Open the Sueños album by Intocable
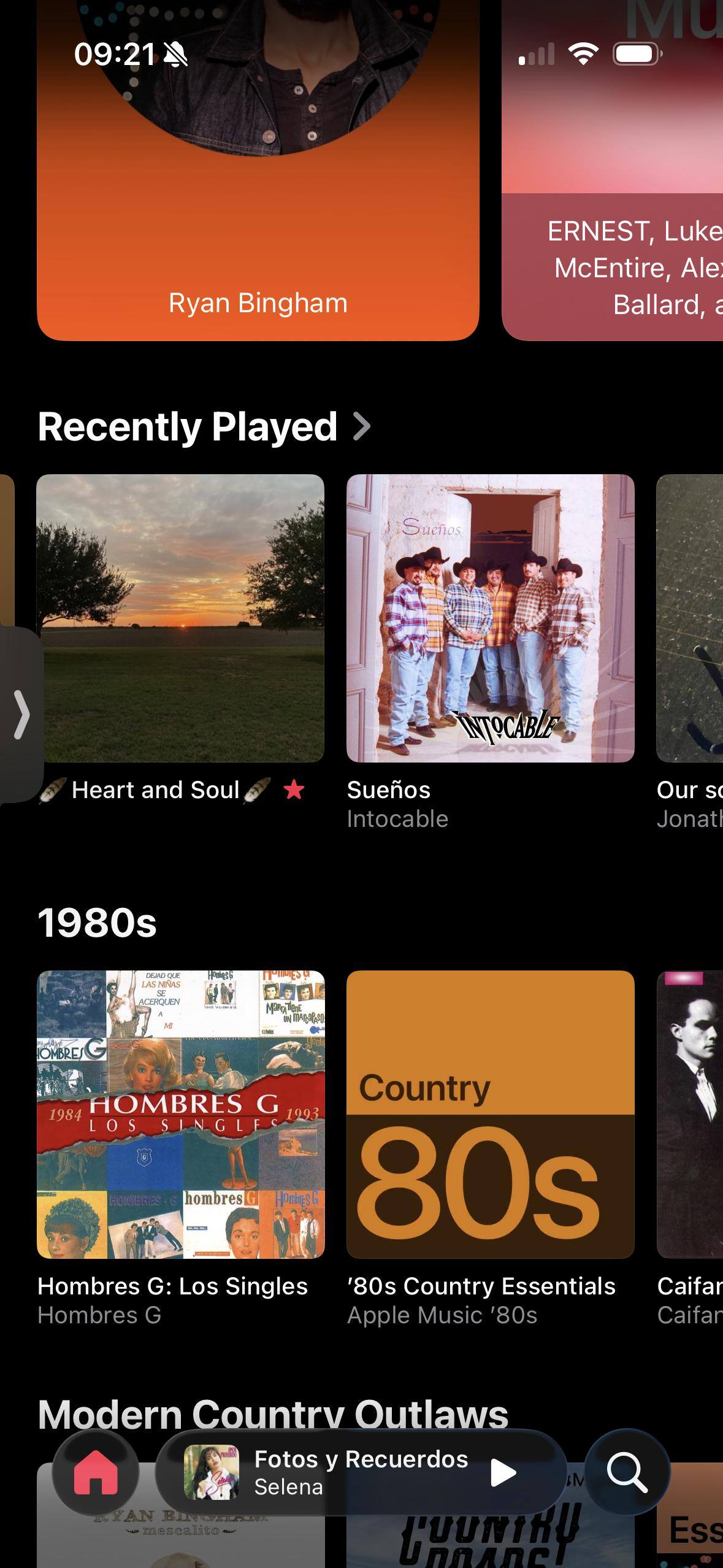Screen dimensions: 723x1568 490,618
